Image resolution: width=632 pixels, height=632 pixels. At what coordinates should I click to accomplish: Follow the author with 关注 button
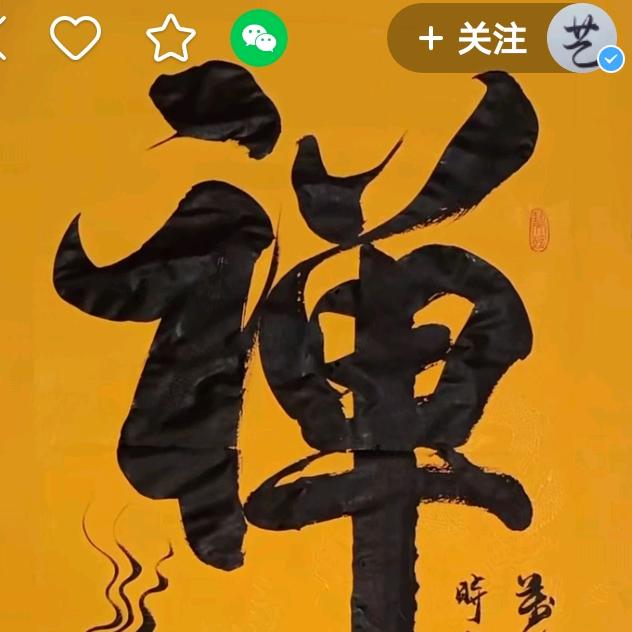pos(473,39)
